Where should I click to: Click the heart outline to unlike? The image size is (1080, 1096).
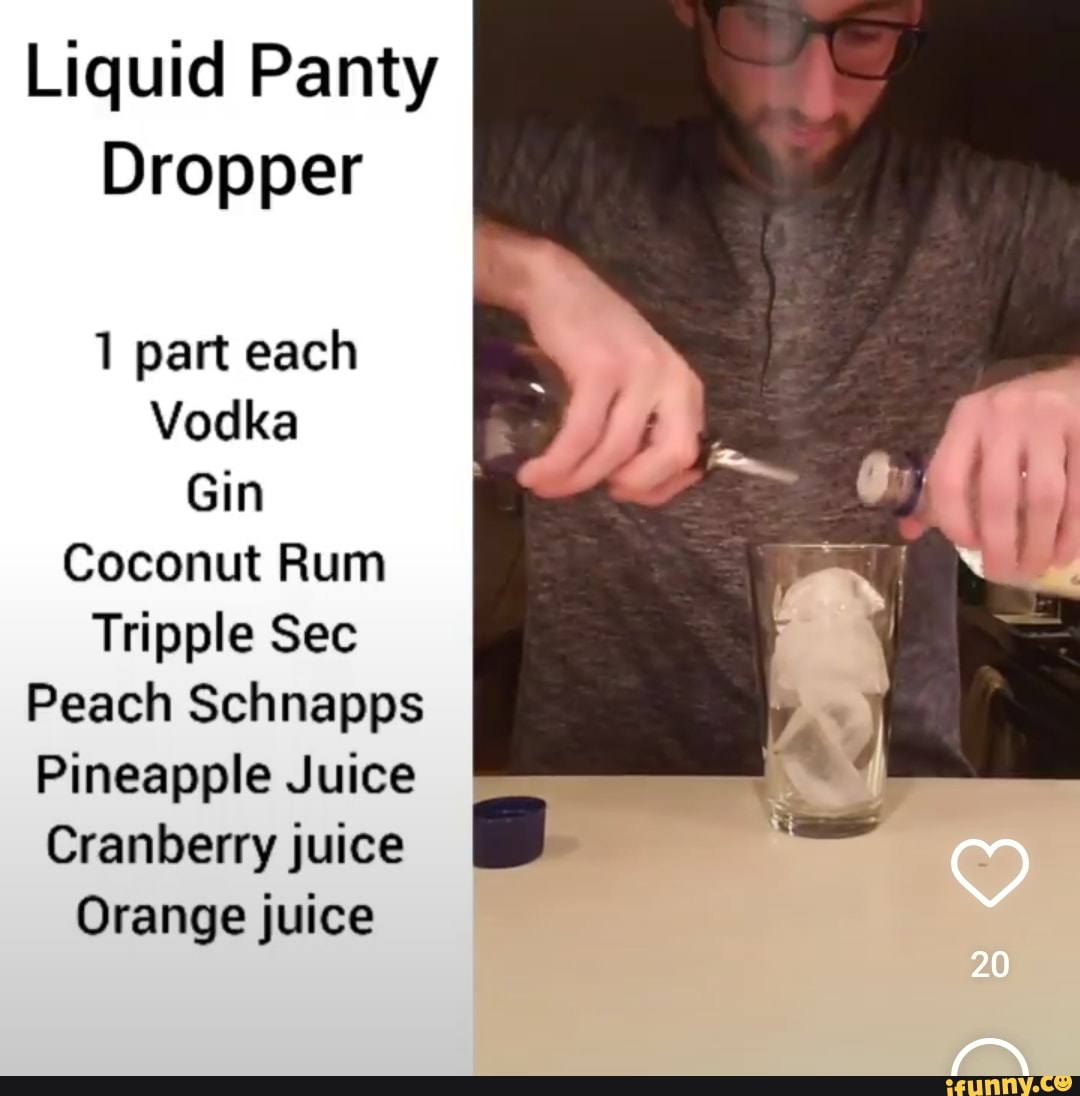pyautogui.click(x=990, y=873)
